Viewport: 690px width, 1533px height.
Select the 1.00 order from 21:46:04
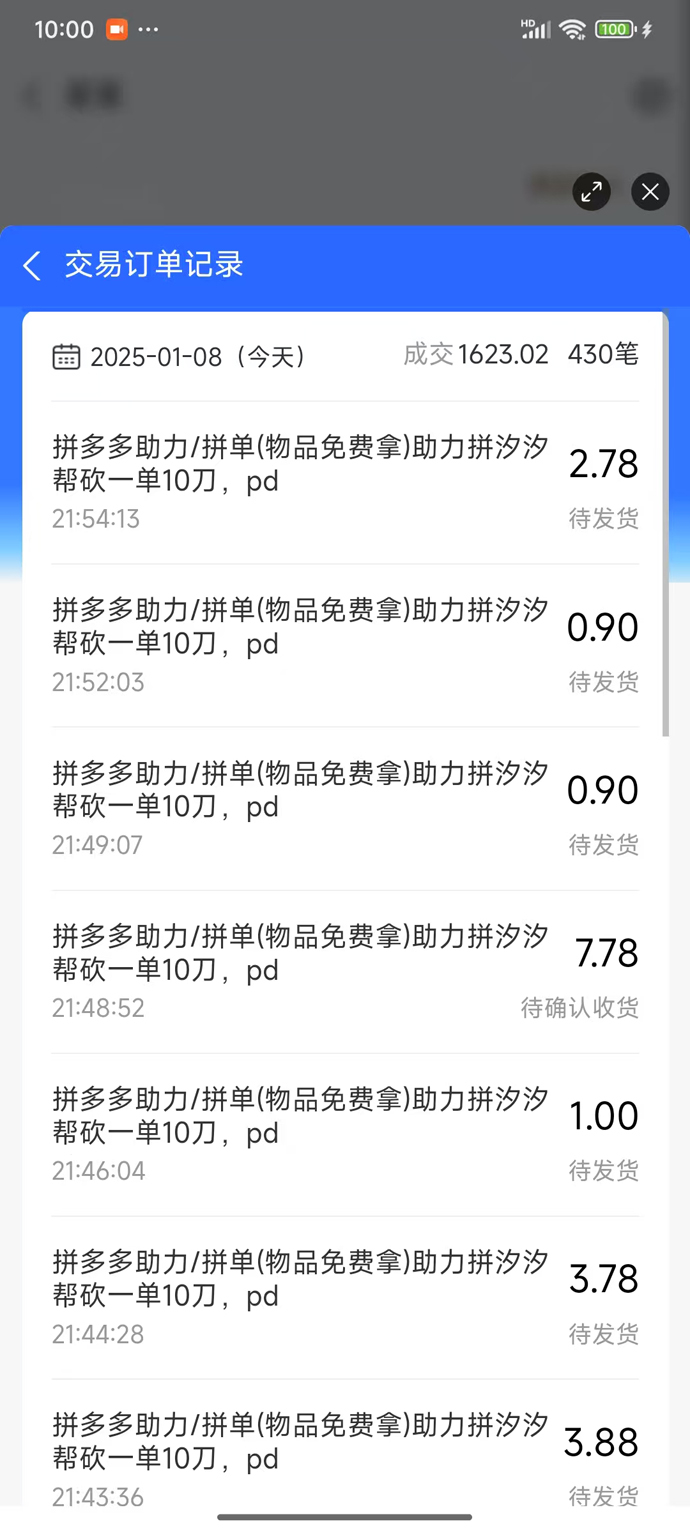pyautogui.click(x=345, y=1134)
